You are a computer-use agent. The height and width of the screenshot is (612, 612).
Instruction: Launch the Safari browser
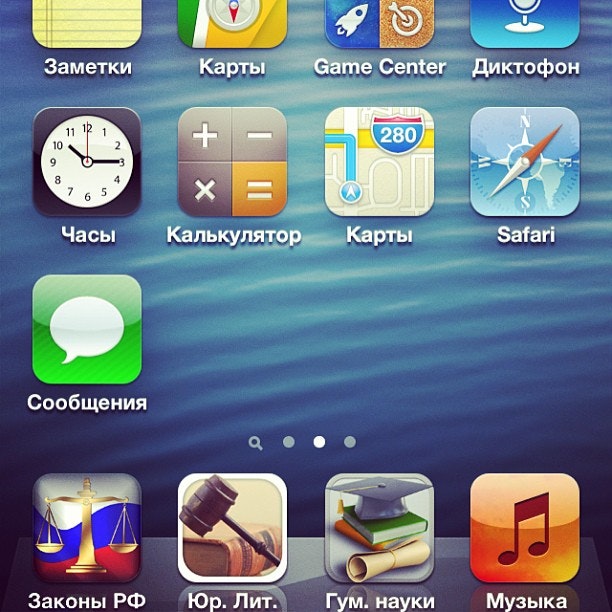pos(525,162)
